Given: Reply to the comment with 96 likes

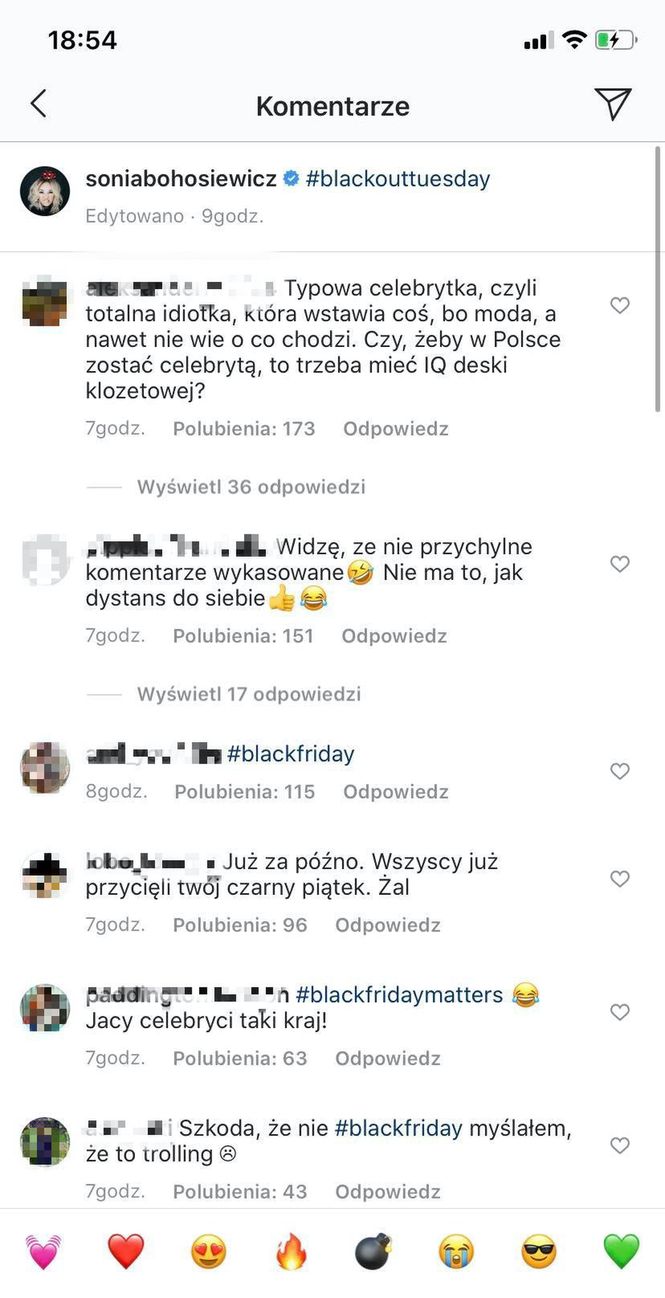Looking at the screenshot, I should coord(387,925).
